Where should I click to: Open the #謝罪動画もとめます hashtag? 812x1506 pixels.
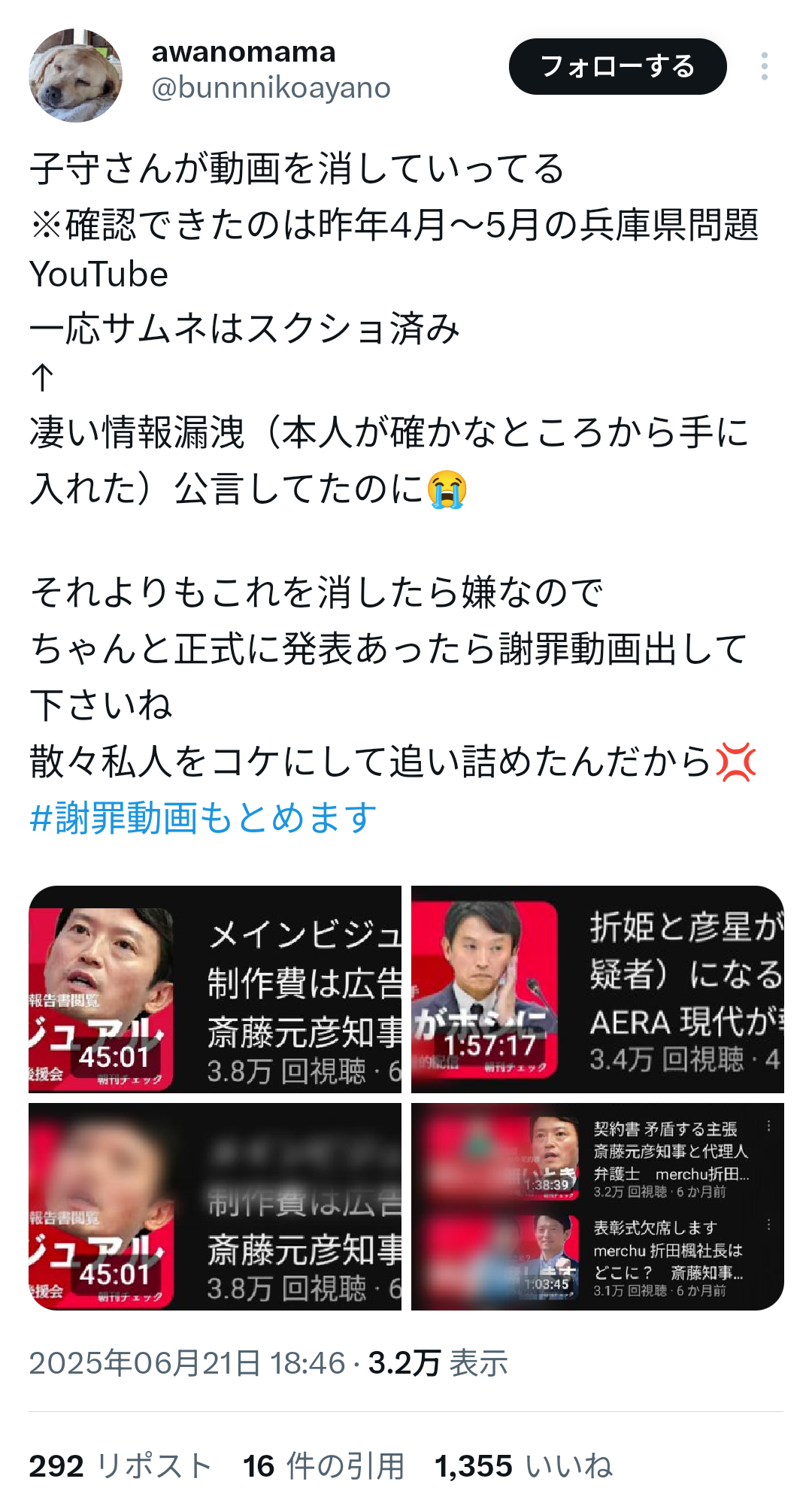click(x=203, y=817)
